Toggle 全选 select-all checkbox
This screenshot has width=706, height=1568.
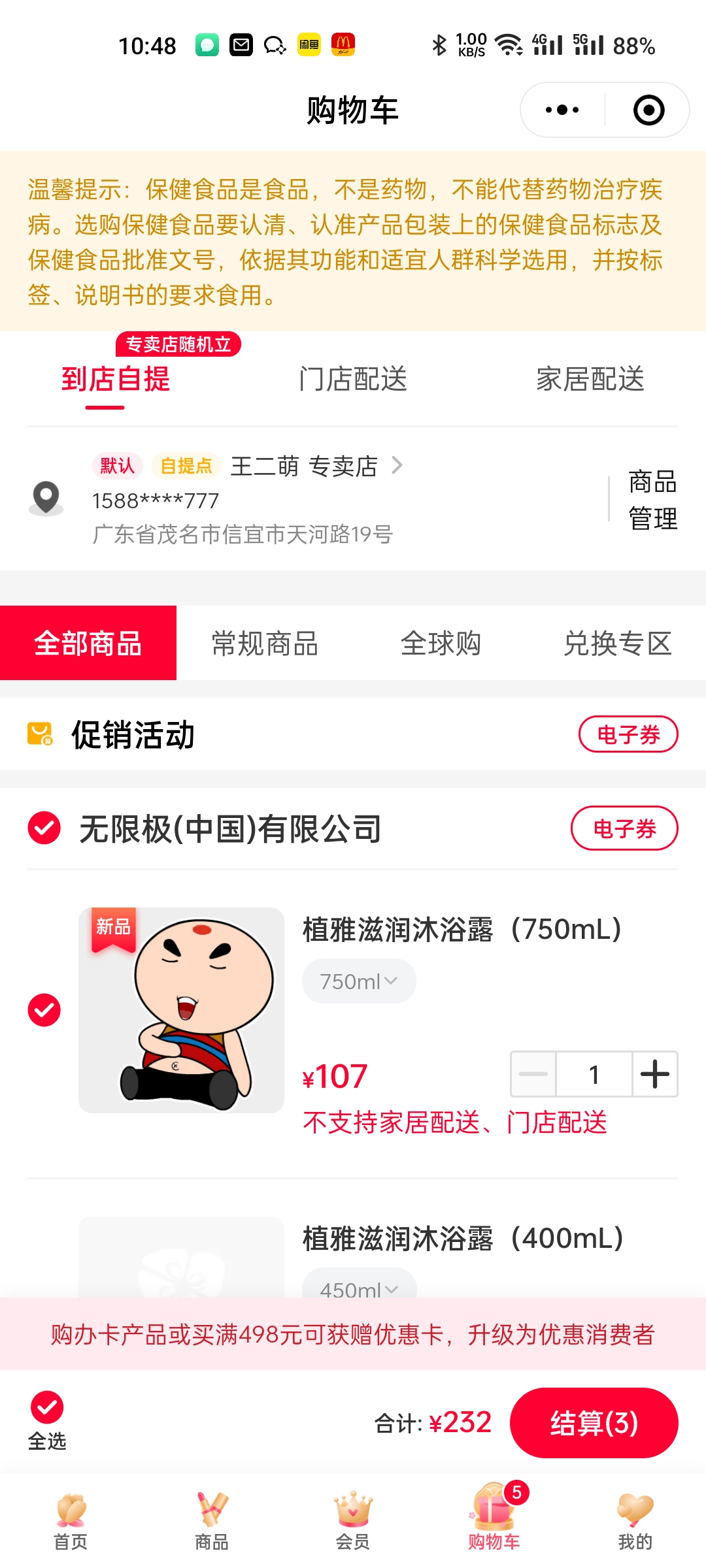[47, 1408]
